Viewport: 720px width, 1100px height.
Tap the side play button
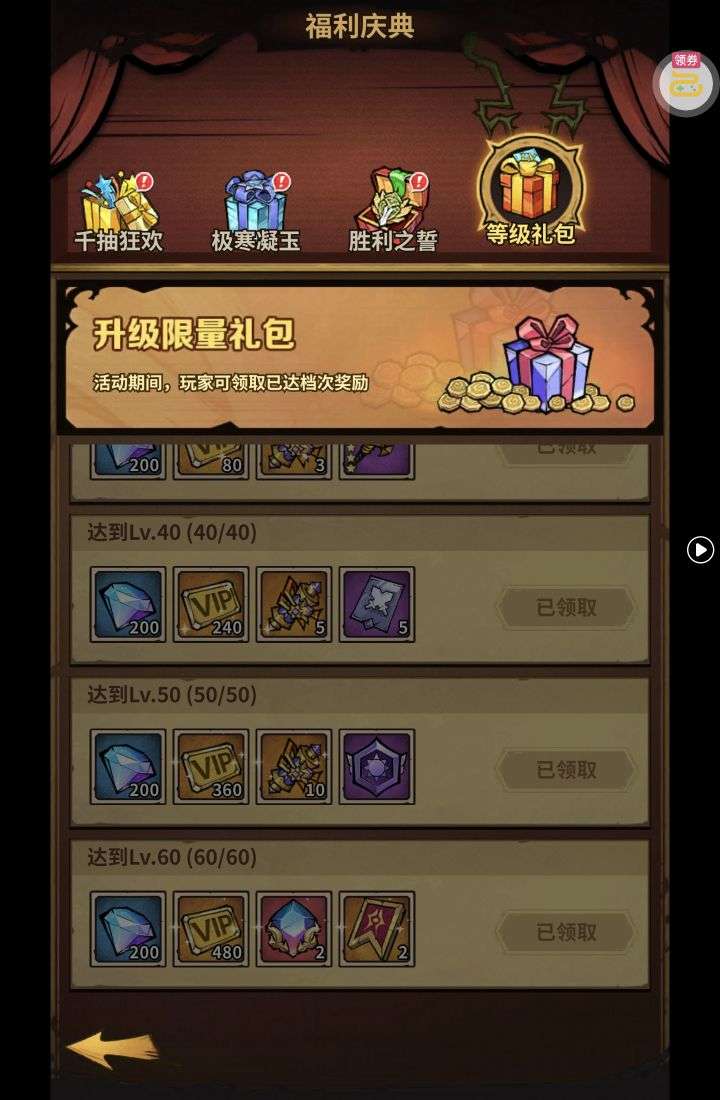(700, 550)
